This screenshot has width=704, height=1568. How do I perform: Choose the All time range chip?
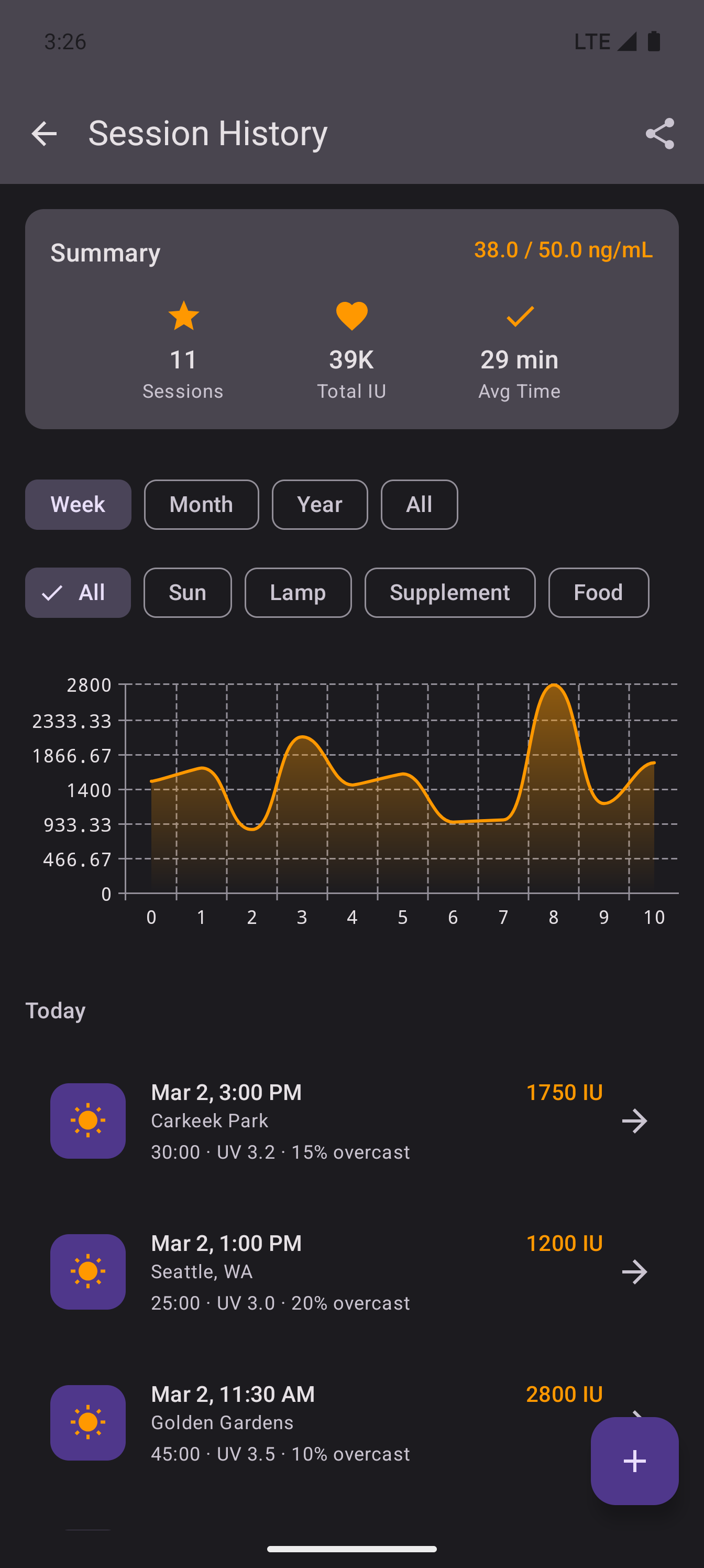(419, 505)
